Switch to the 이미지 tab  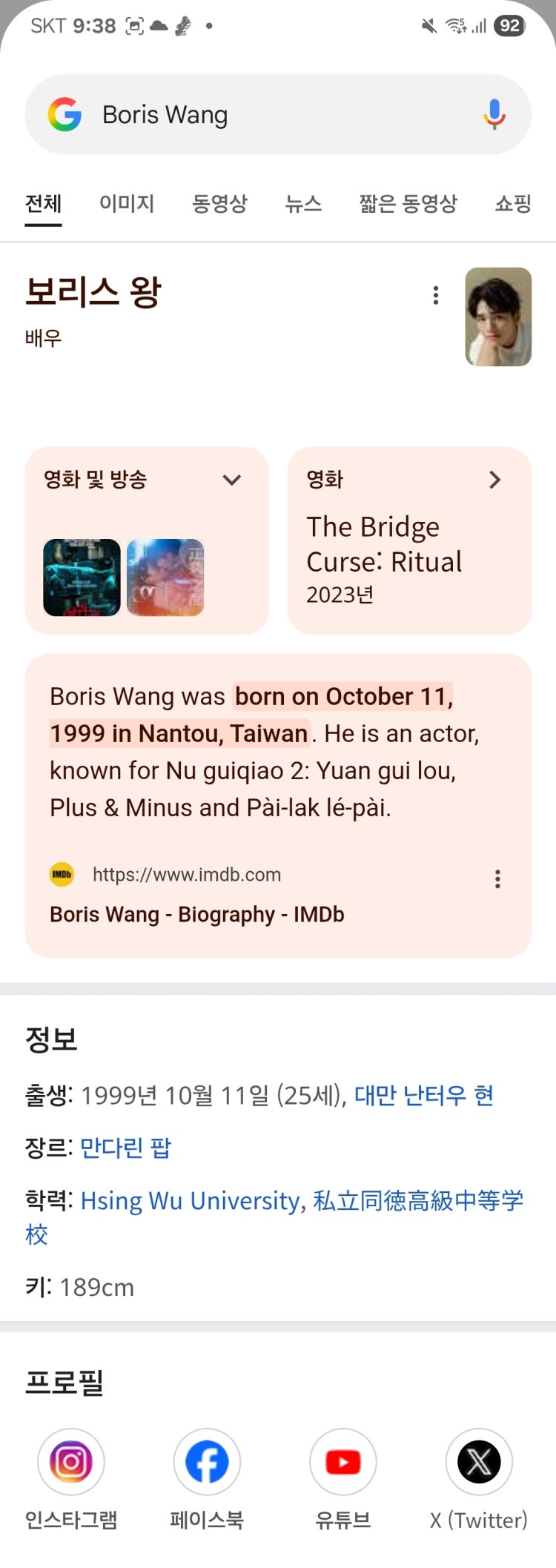[x=127, y=203]
